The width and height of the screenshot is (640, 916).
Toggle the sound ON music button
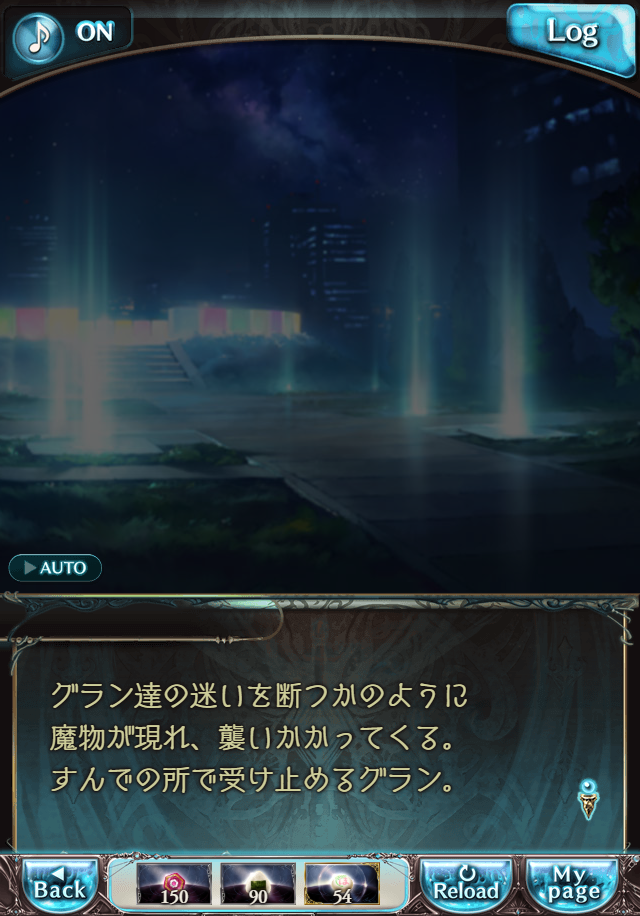pyautogui.click(x=68, y=33)
